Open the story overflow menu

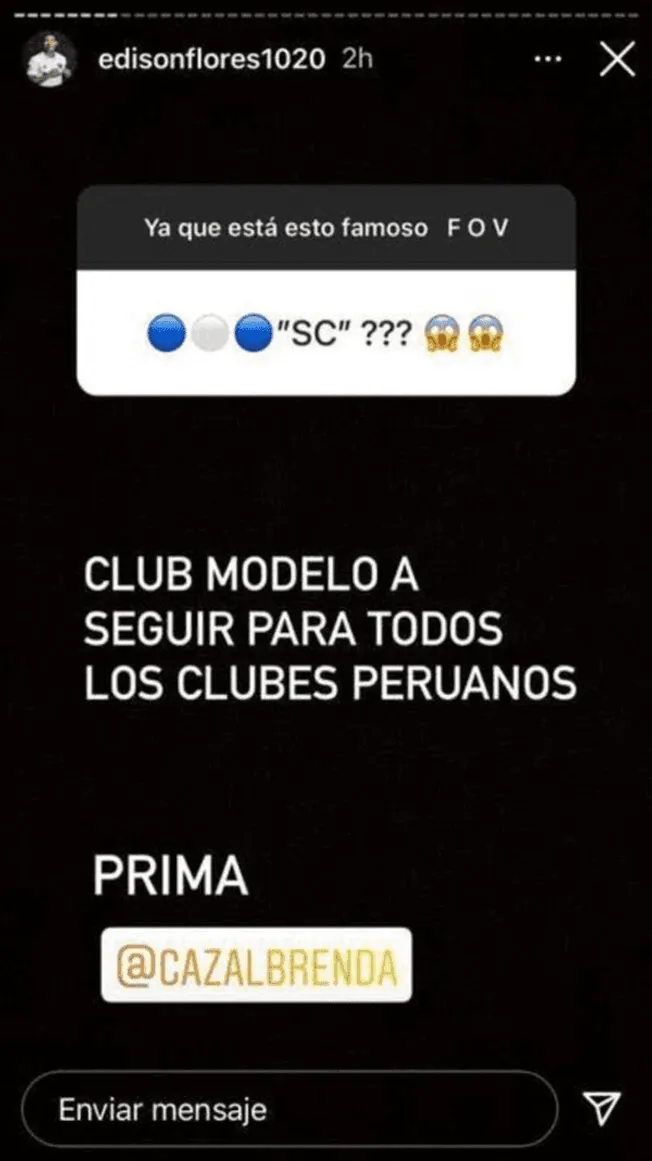[547, 60]
